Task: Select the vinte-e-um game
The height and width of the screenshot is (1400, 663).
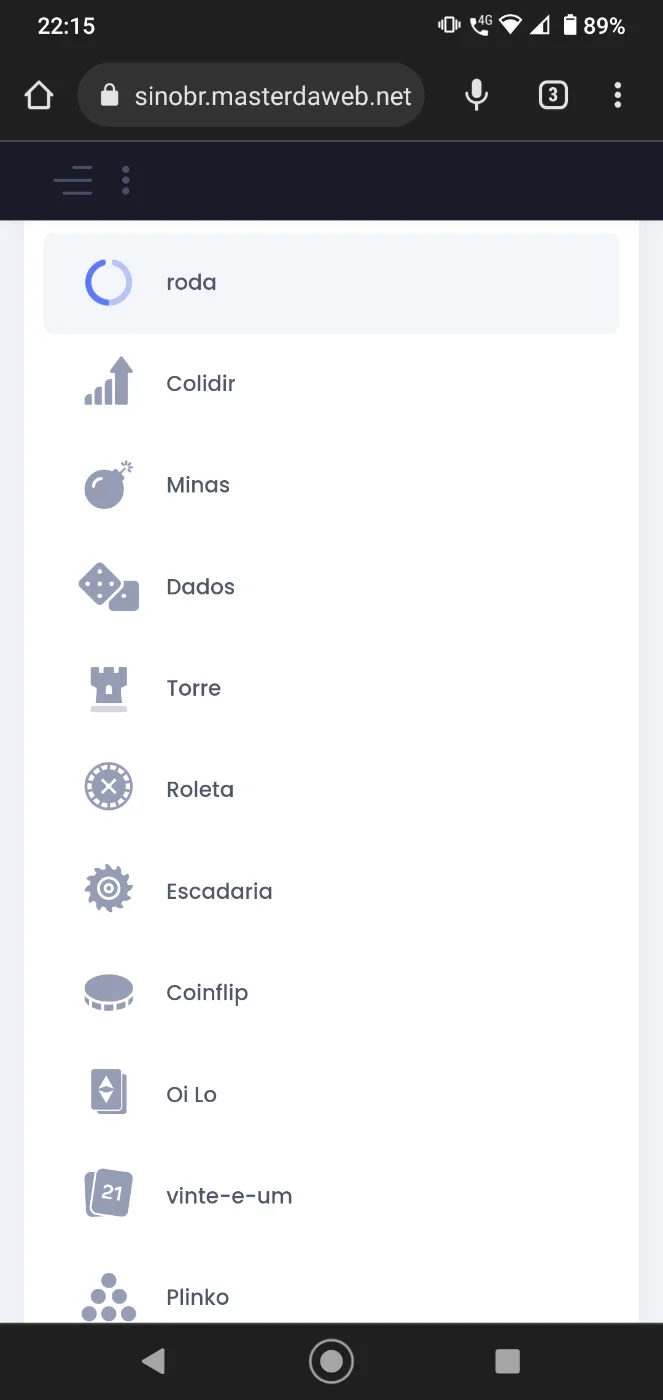Action: coord(331,1196)
